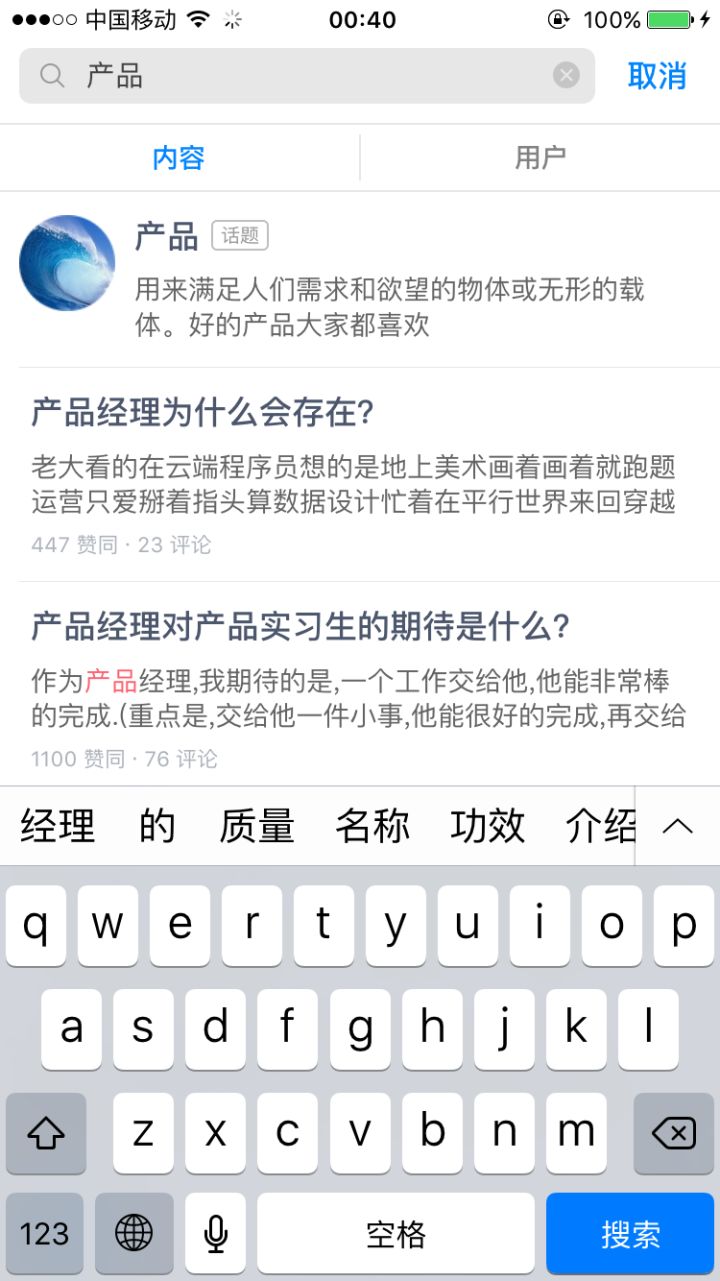Clear the search text with the X icon
Screen dimensions: 720x1281
click(x=566, y=76)
